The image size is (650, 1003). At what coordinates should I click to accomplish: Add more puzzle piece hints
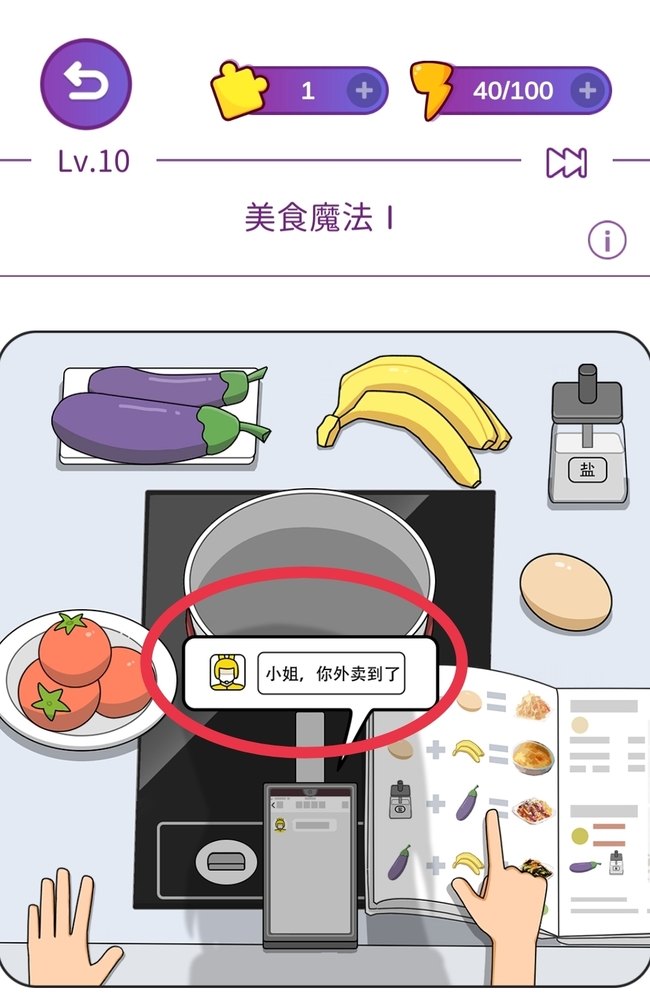point(363,91)
